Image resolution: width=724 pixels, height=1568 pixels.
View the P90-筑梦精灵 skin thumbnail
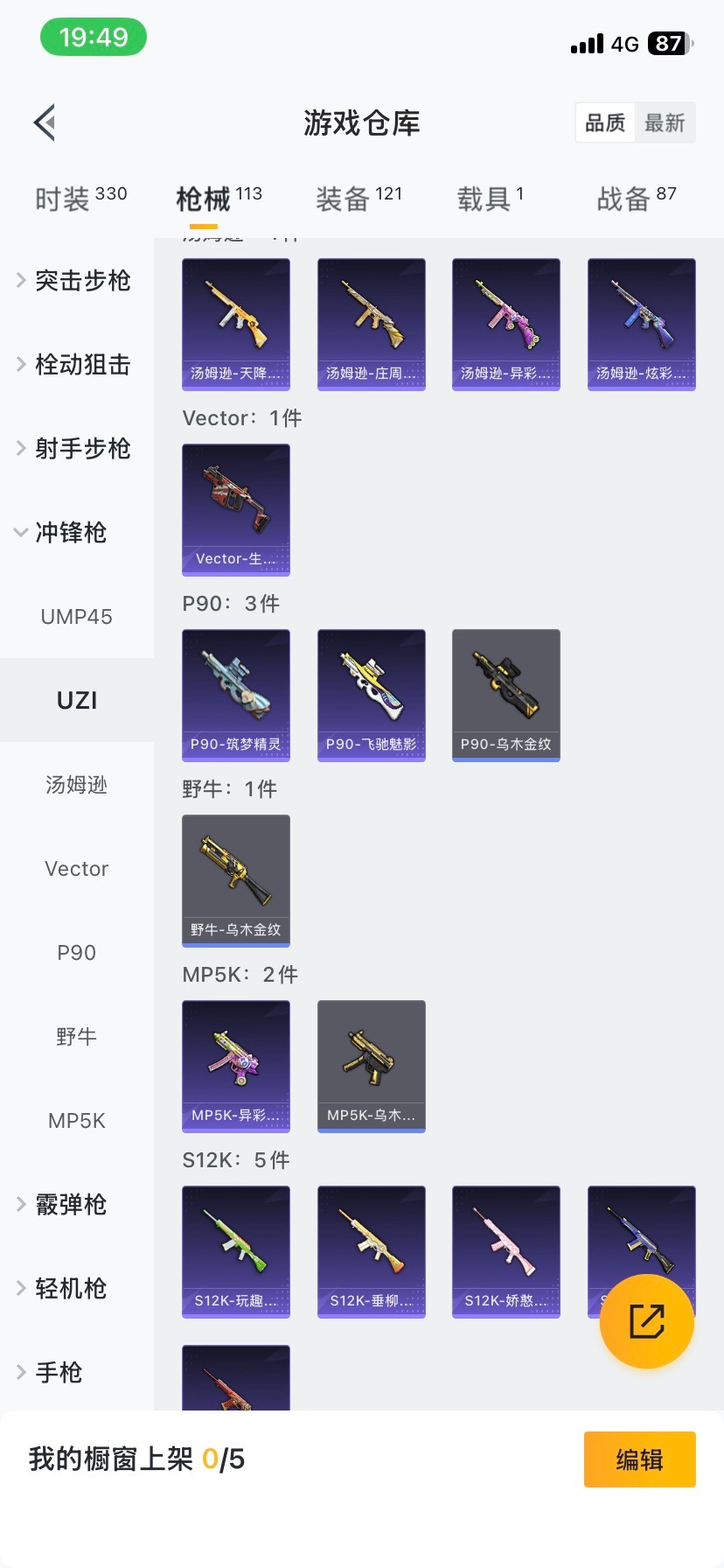(x=235, y=694)
